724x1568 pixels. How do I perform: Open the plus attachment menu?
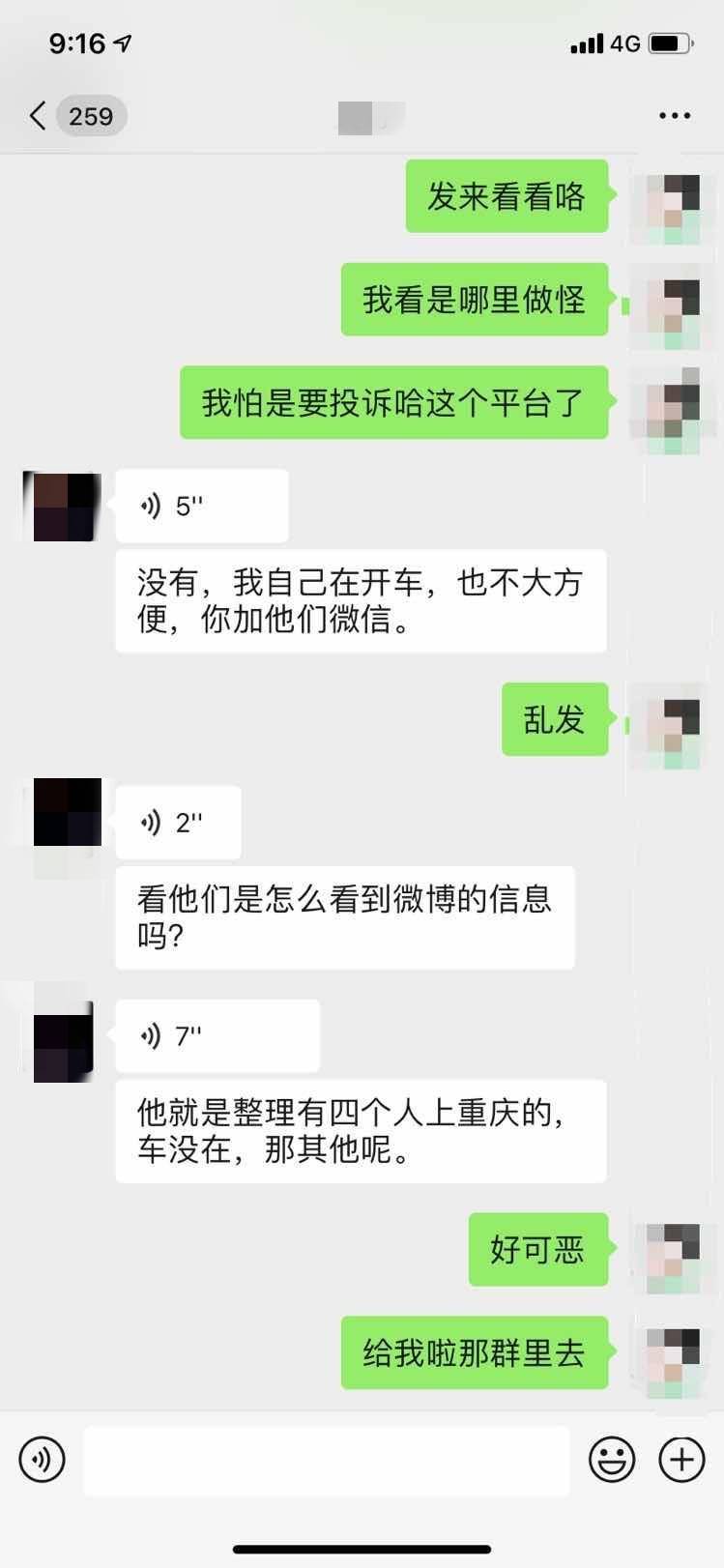point(681,1459)
